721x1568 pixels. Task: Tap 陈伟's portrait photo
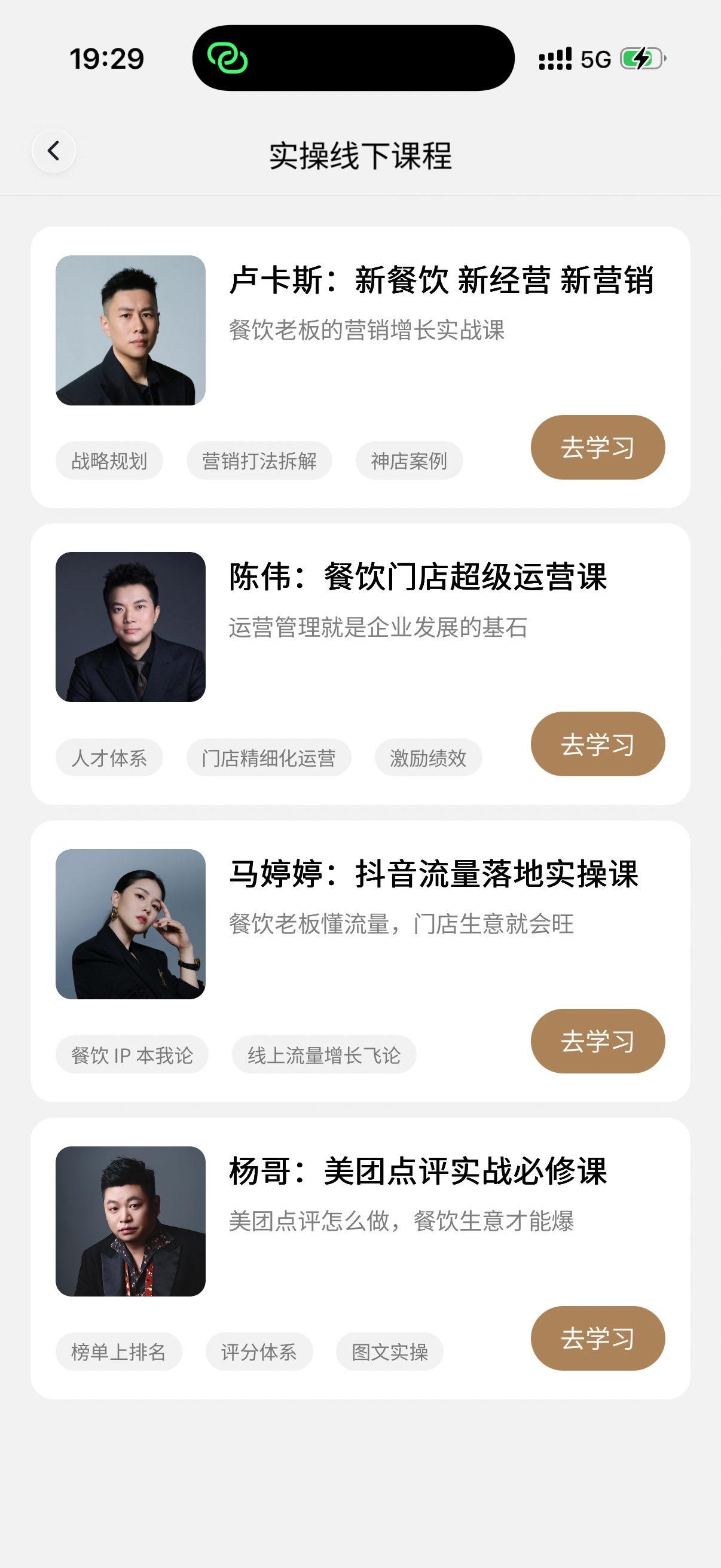coord(130,628)
